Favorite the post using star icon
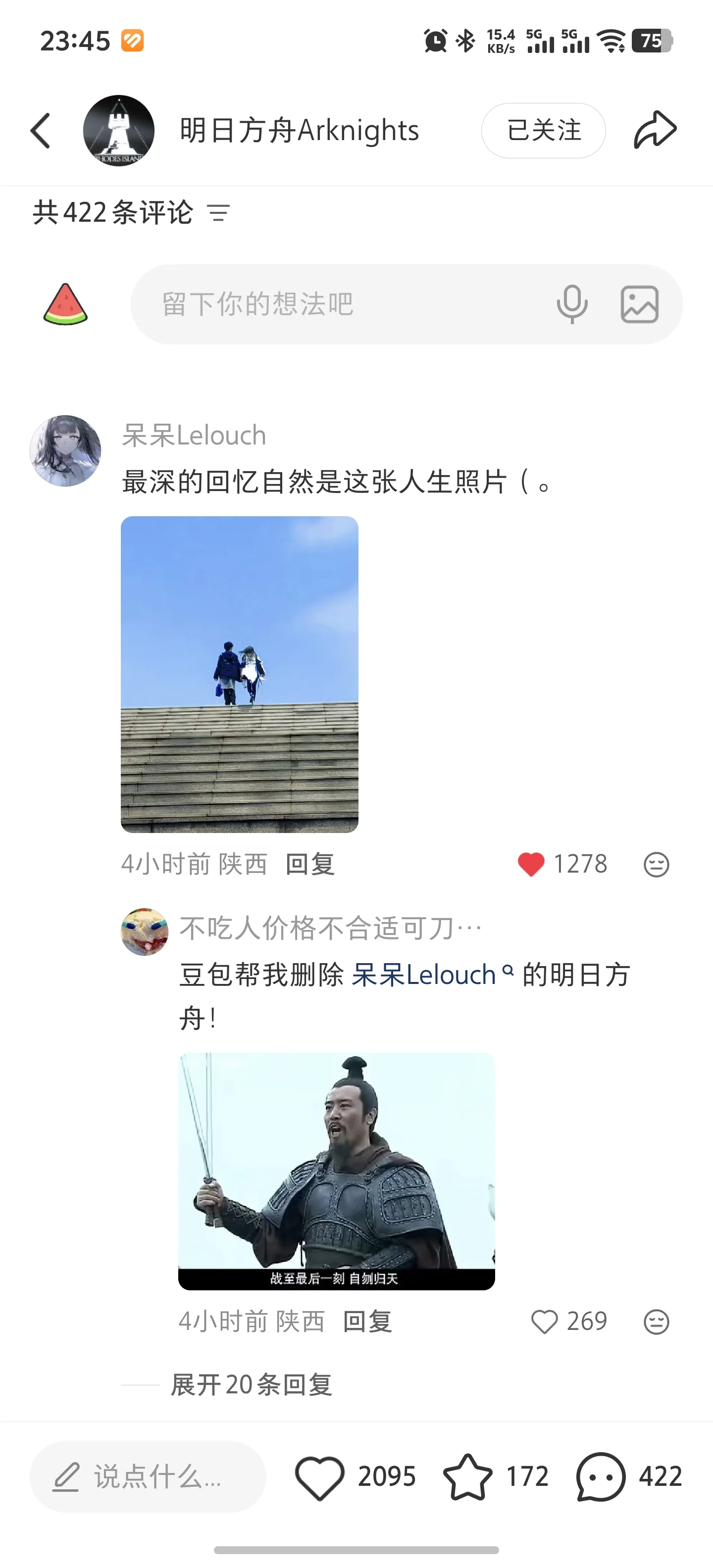Image resolution: width=713 pixels, height=1568 pixels. [x=467, y=1477]
